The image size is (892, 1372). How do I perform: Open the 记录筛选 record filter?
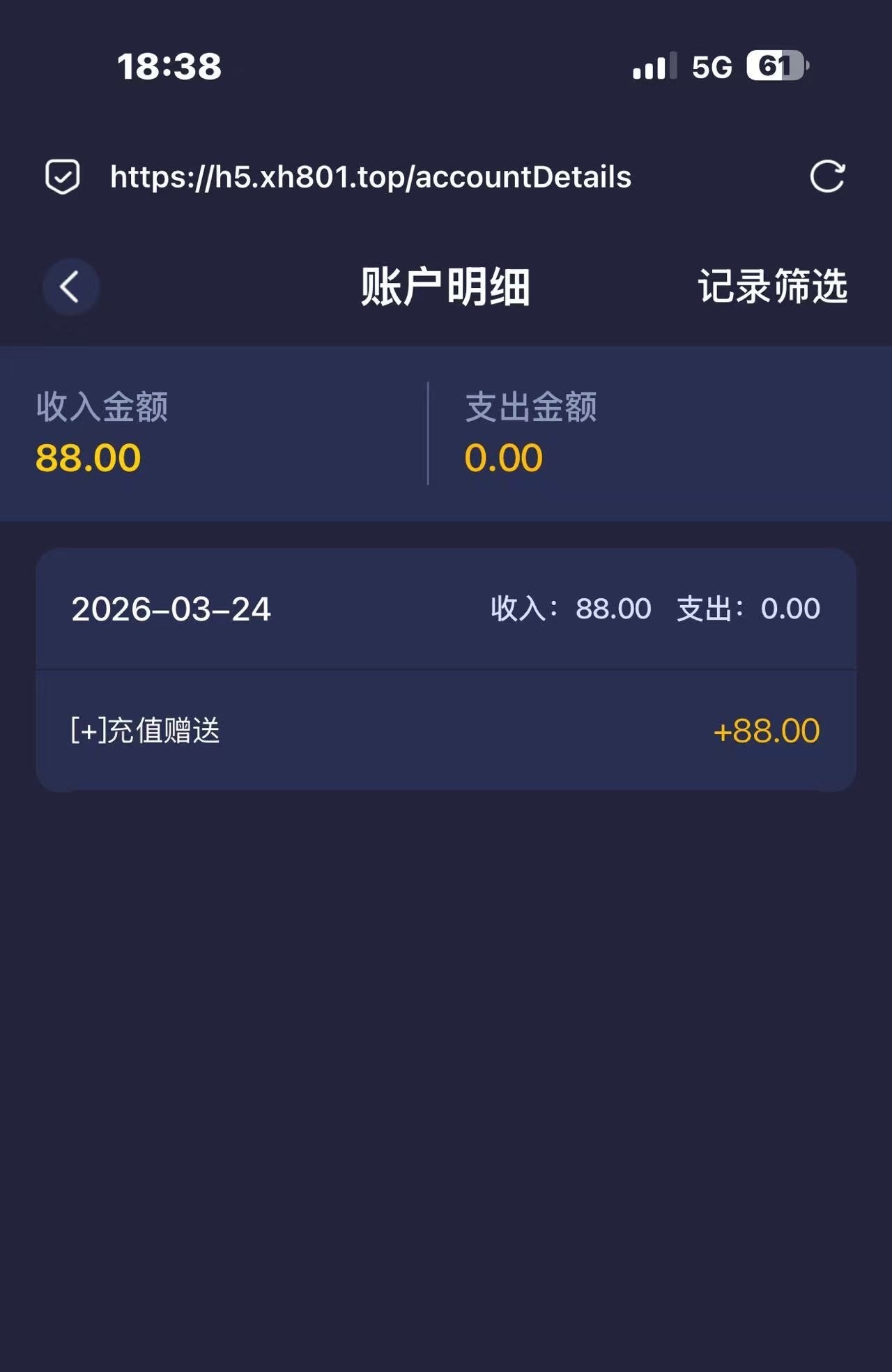[x=772, y=287]
